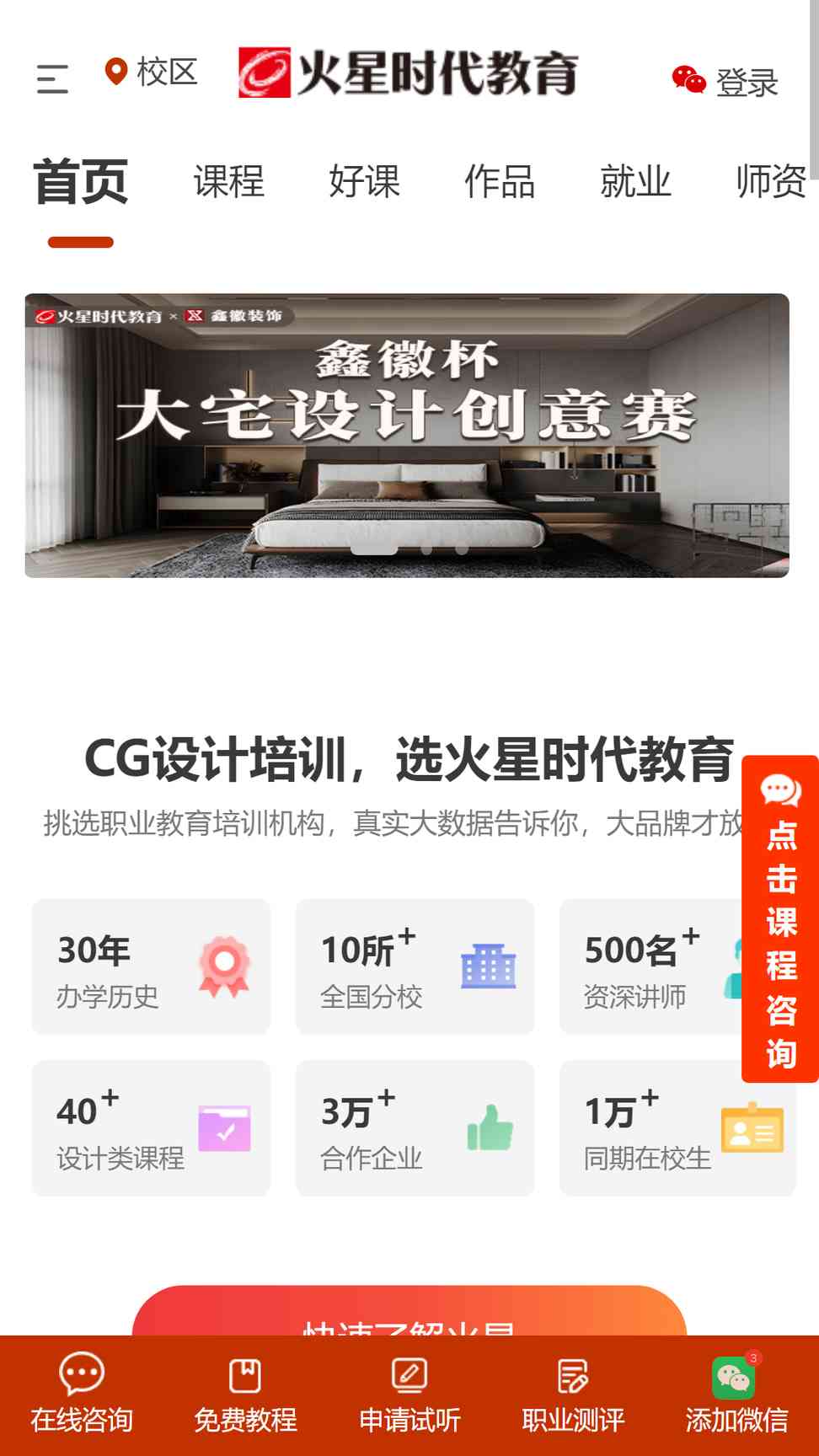Tap 登录 to log in

click(x=725, y=82)
